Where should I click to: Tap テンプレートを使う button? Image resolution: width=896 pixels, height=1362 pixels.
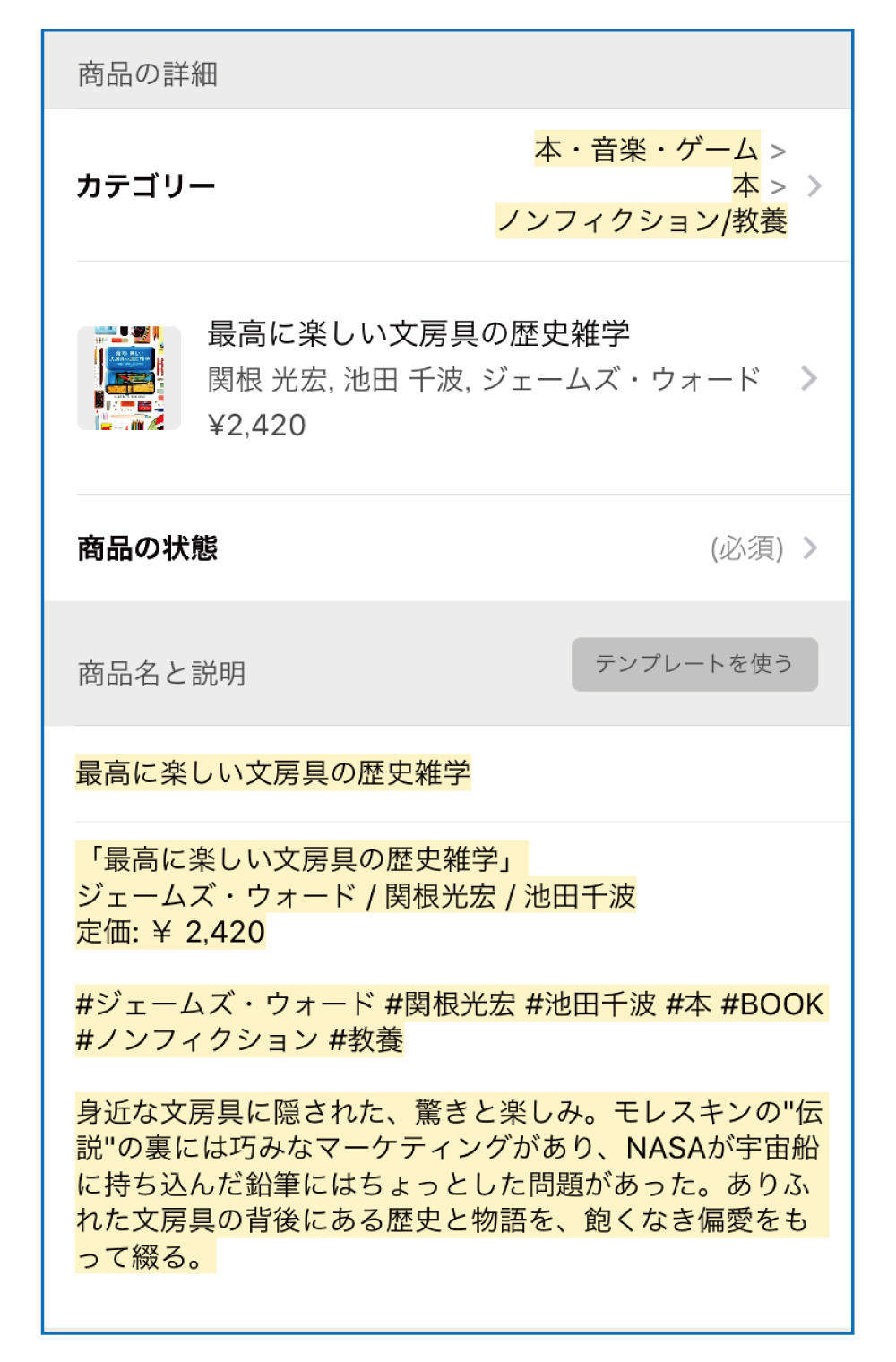(x=694, y=664)
